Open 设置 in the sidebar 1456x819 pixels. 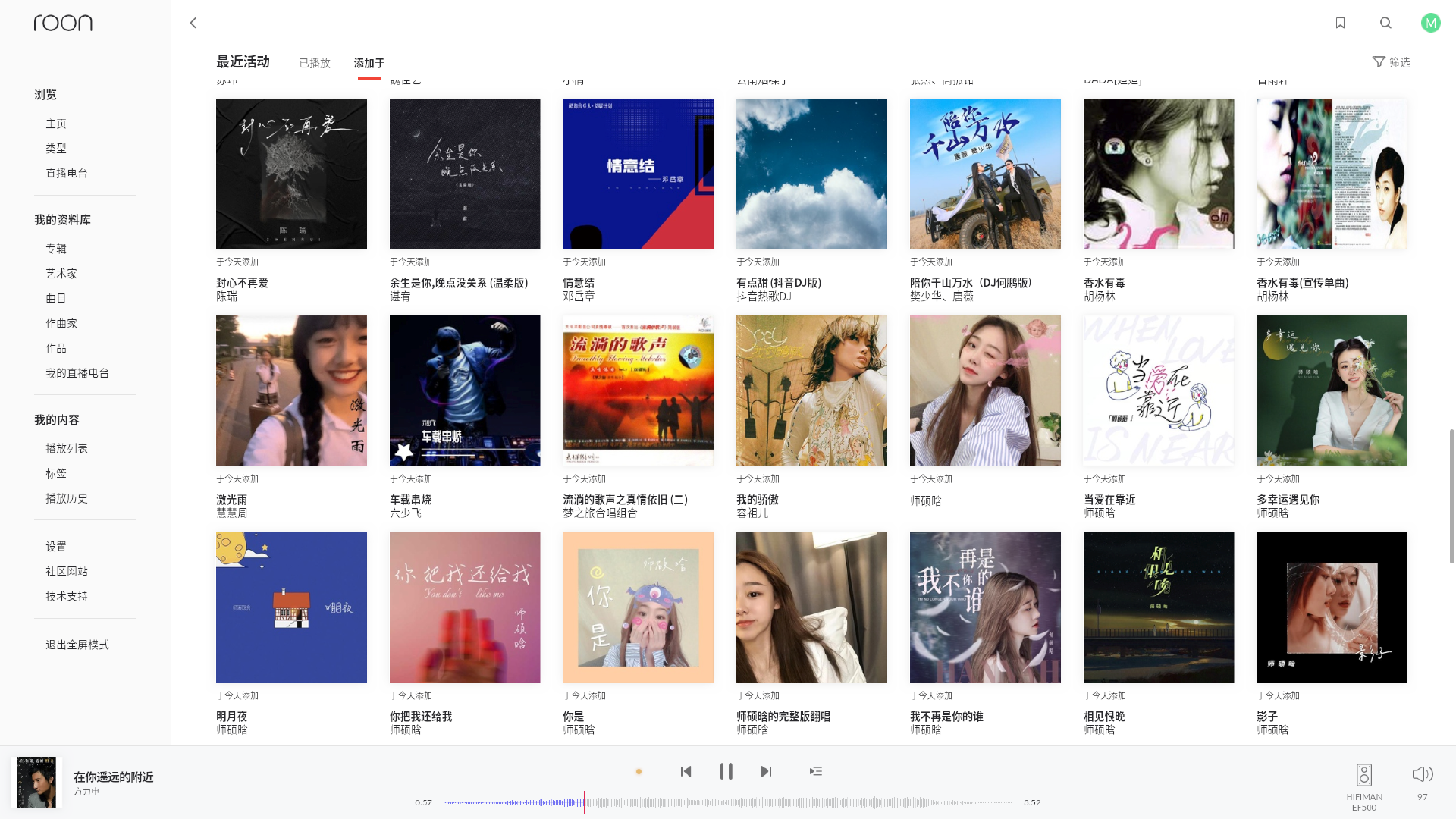[56, 547]
